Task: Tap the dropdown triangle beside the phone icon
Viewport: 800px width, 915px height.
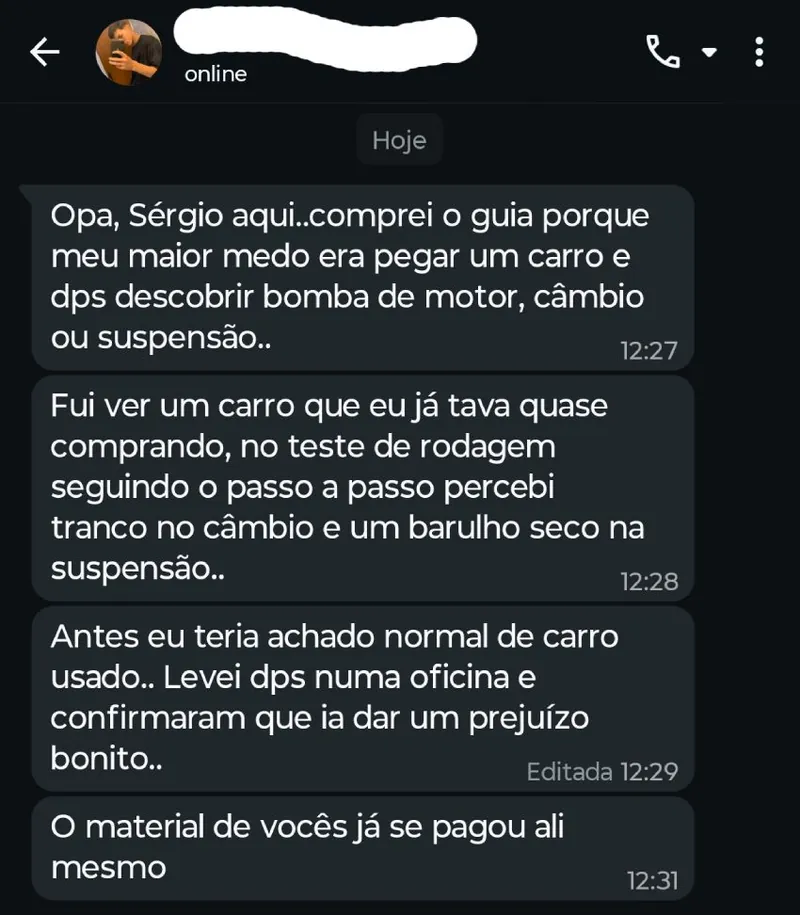Action: tap(709, 52)
